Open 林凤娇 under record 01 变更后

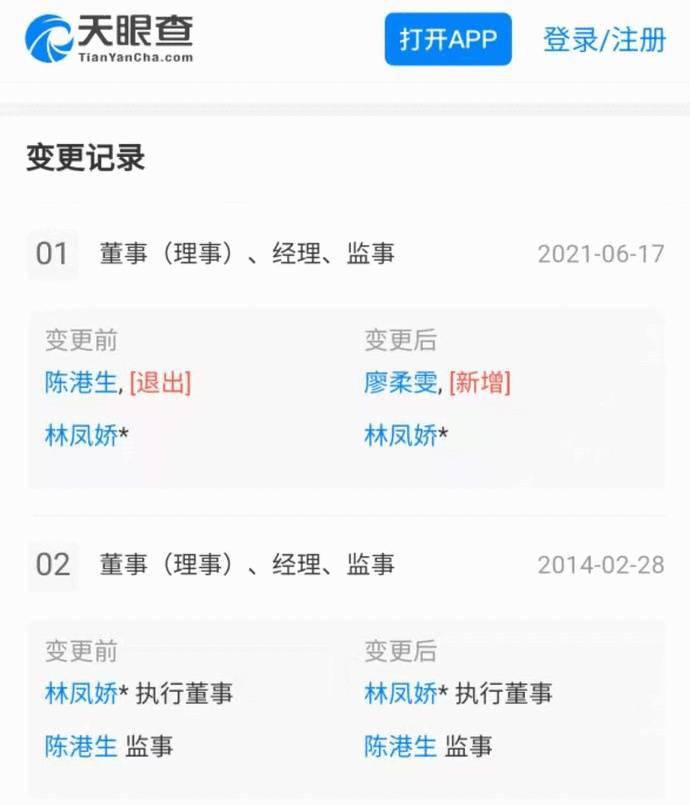coord(401,435)
